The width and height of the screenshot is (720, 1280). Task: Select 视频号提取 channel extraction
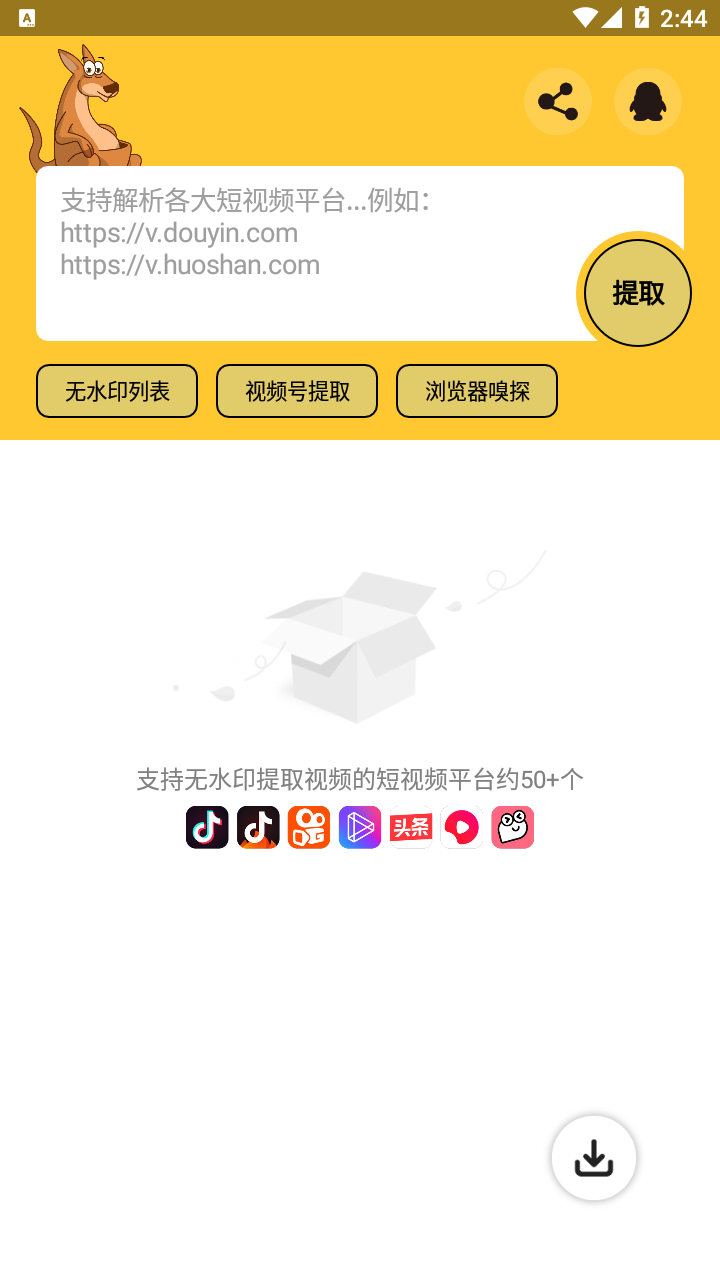click(x=297, y=391)
